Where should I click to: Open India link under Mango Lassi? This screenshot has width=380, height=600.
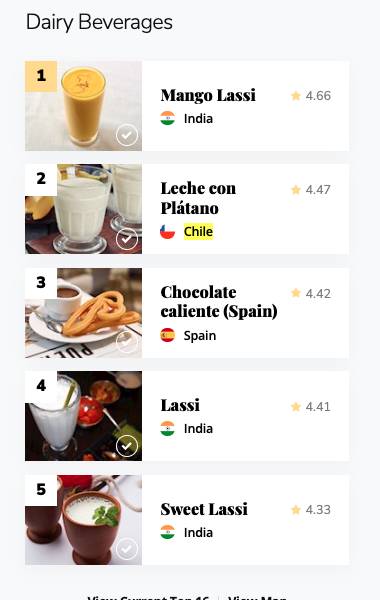(198, 119)
